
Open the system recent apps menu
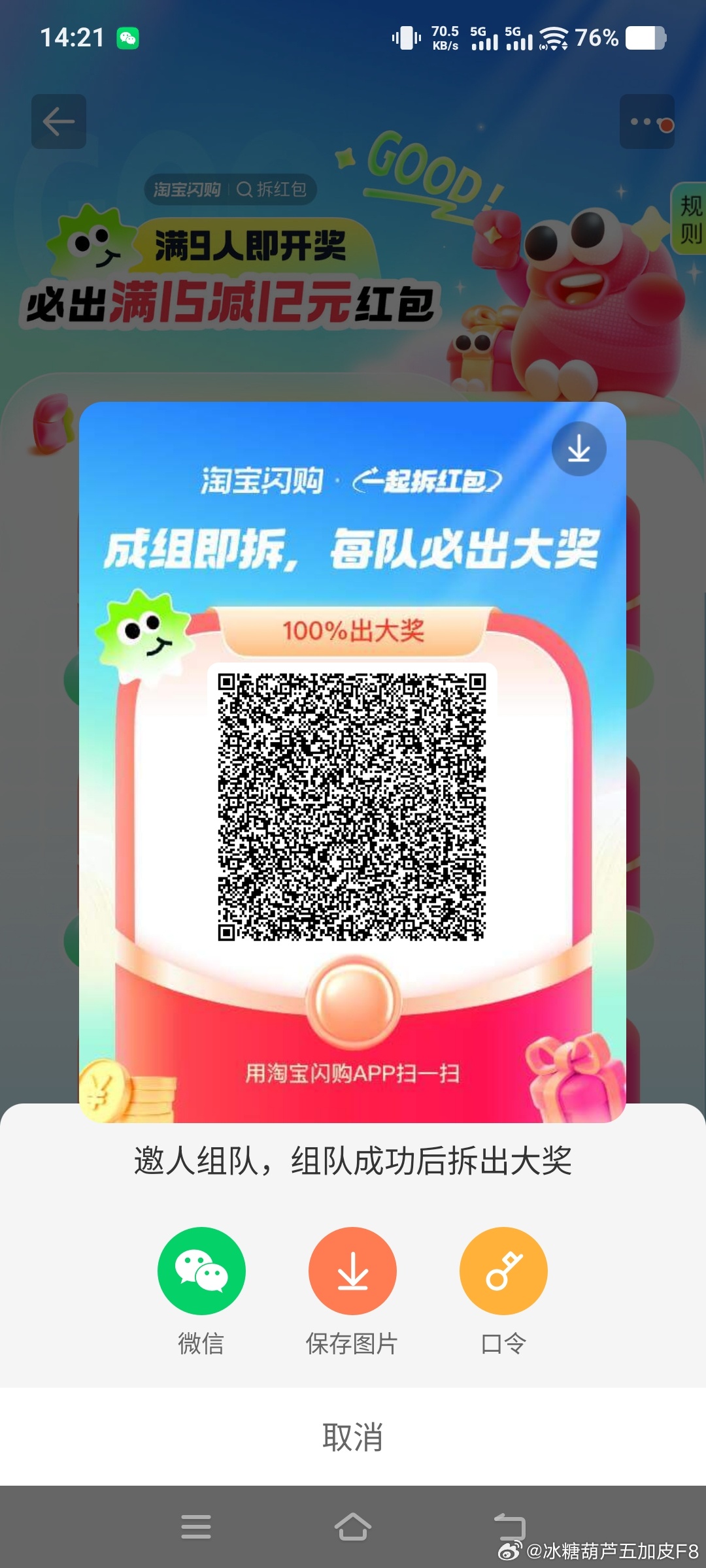click(196, 1527)
